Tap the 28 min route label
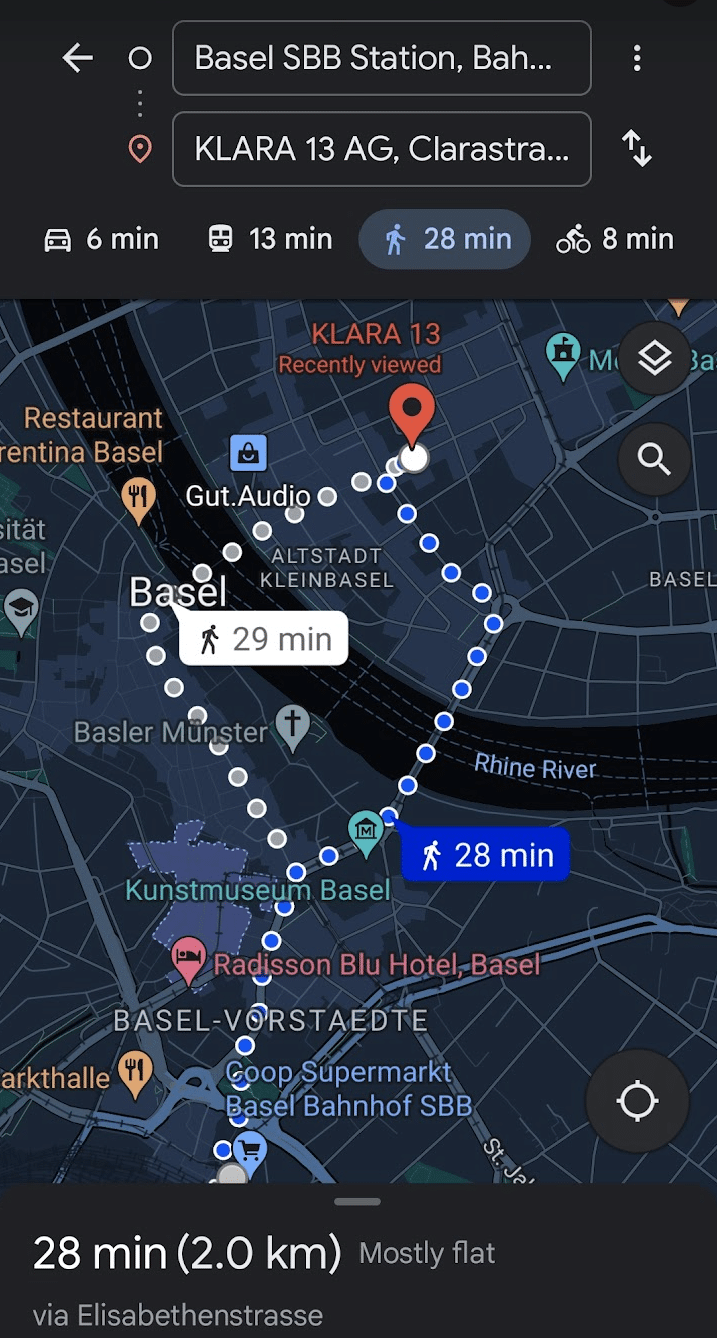This screenshot has width=718, height=1338. (486, 855)
